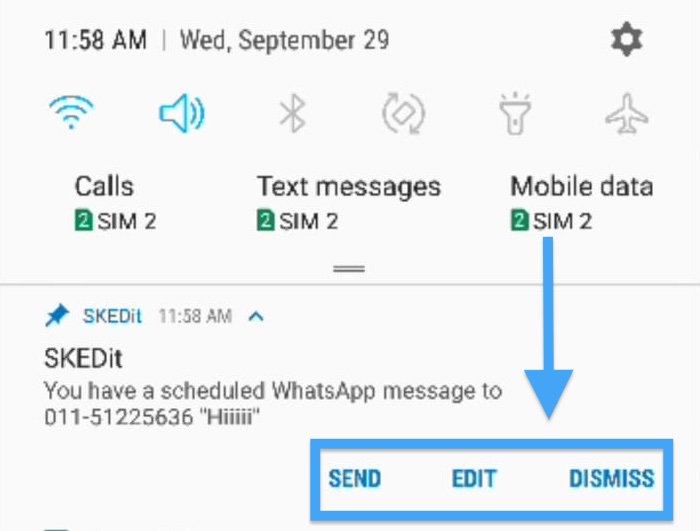Enable the auto-rotate quick setting
This screenshot has width=700, height=531.
coord(404,115)
